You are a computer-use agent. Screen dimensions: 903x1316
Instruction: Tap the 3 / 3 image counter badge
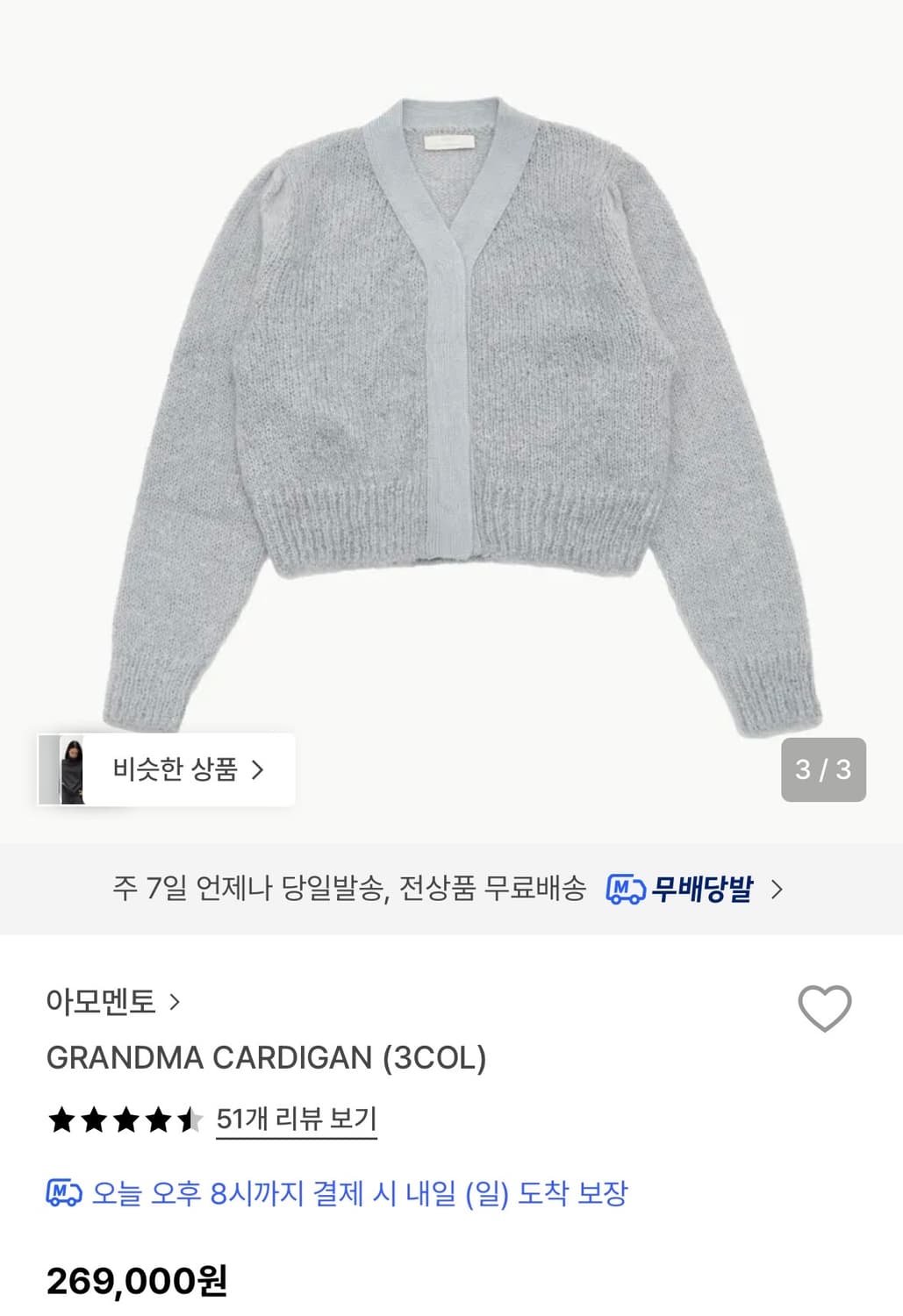point(823,769)
